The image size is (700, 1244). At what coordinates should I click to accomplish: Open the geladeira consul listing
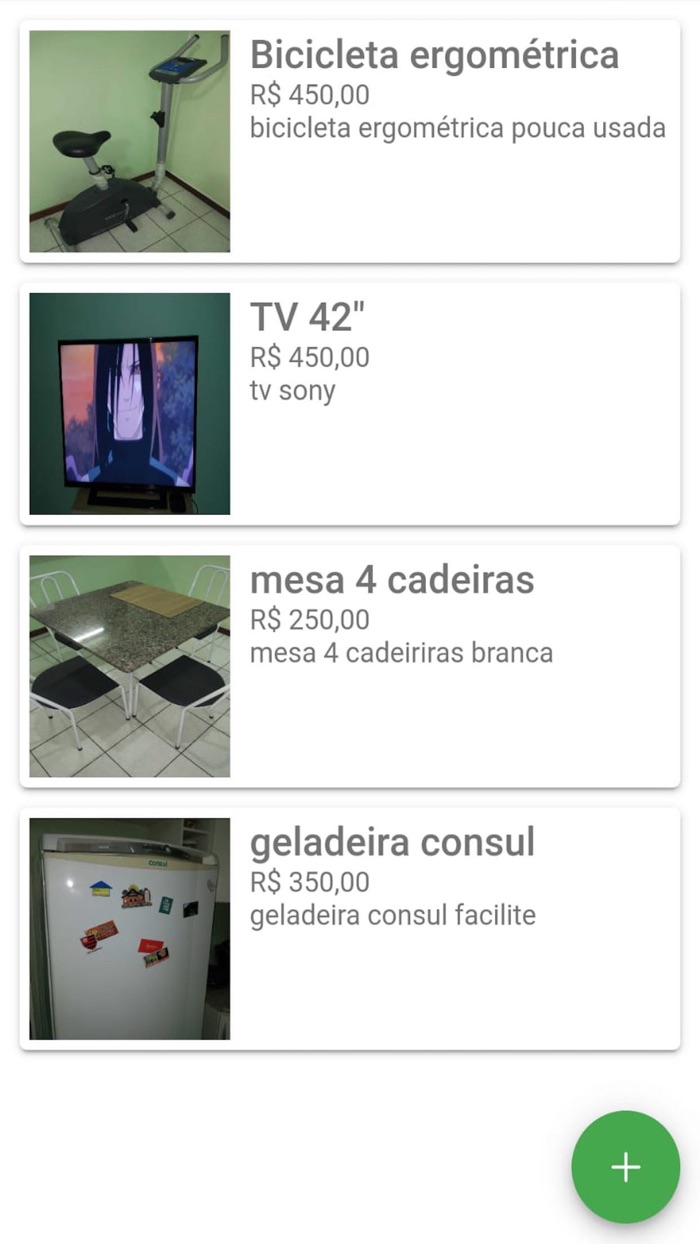point(350,929)
